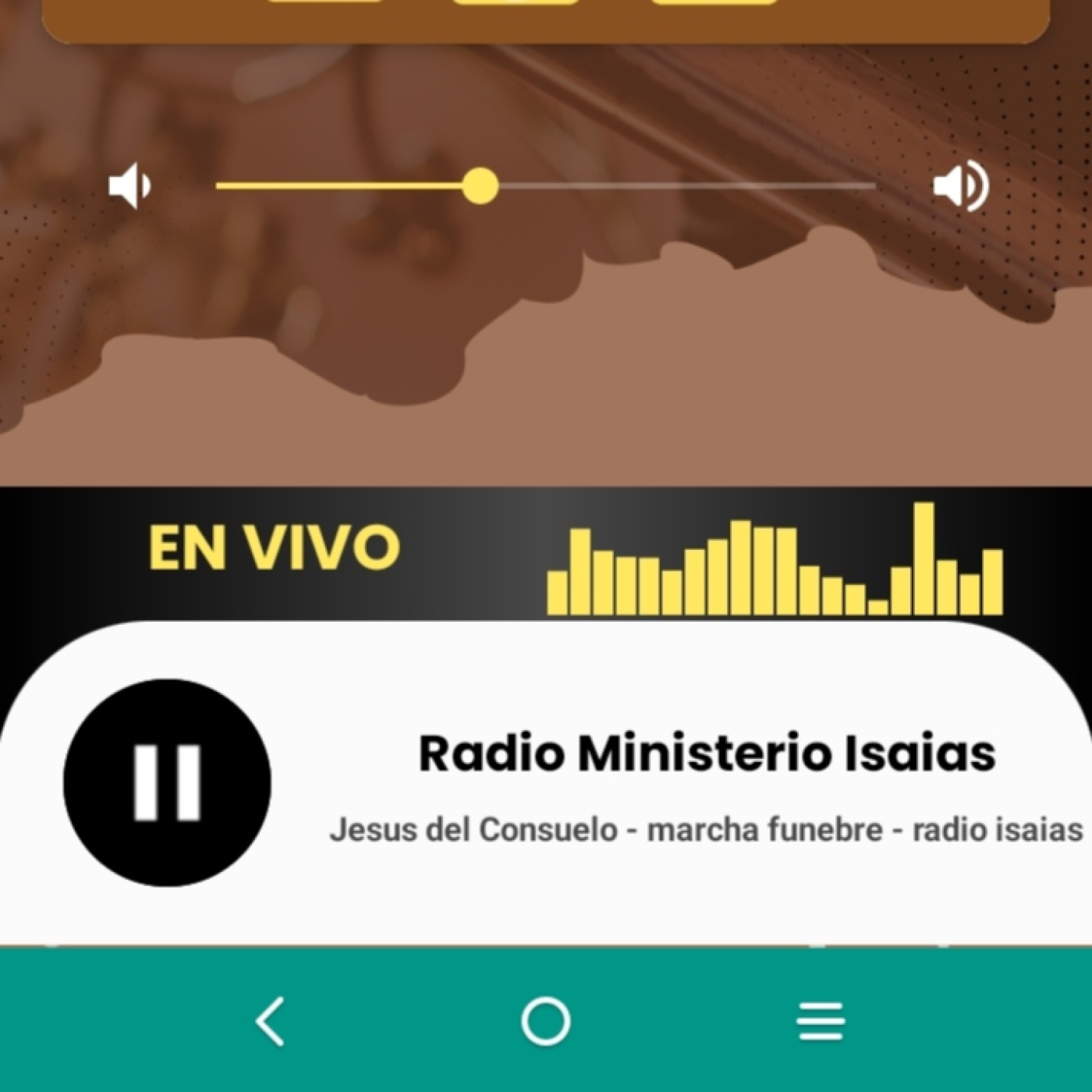Tap the volume slider to adjust loudness
The height and width of the screenshot is (1092, 1092).
480,186
